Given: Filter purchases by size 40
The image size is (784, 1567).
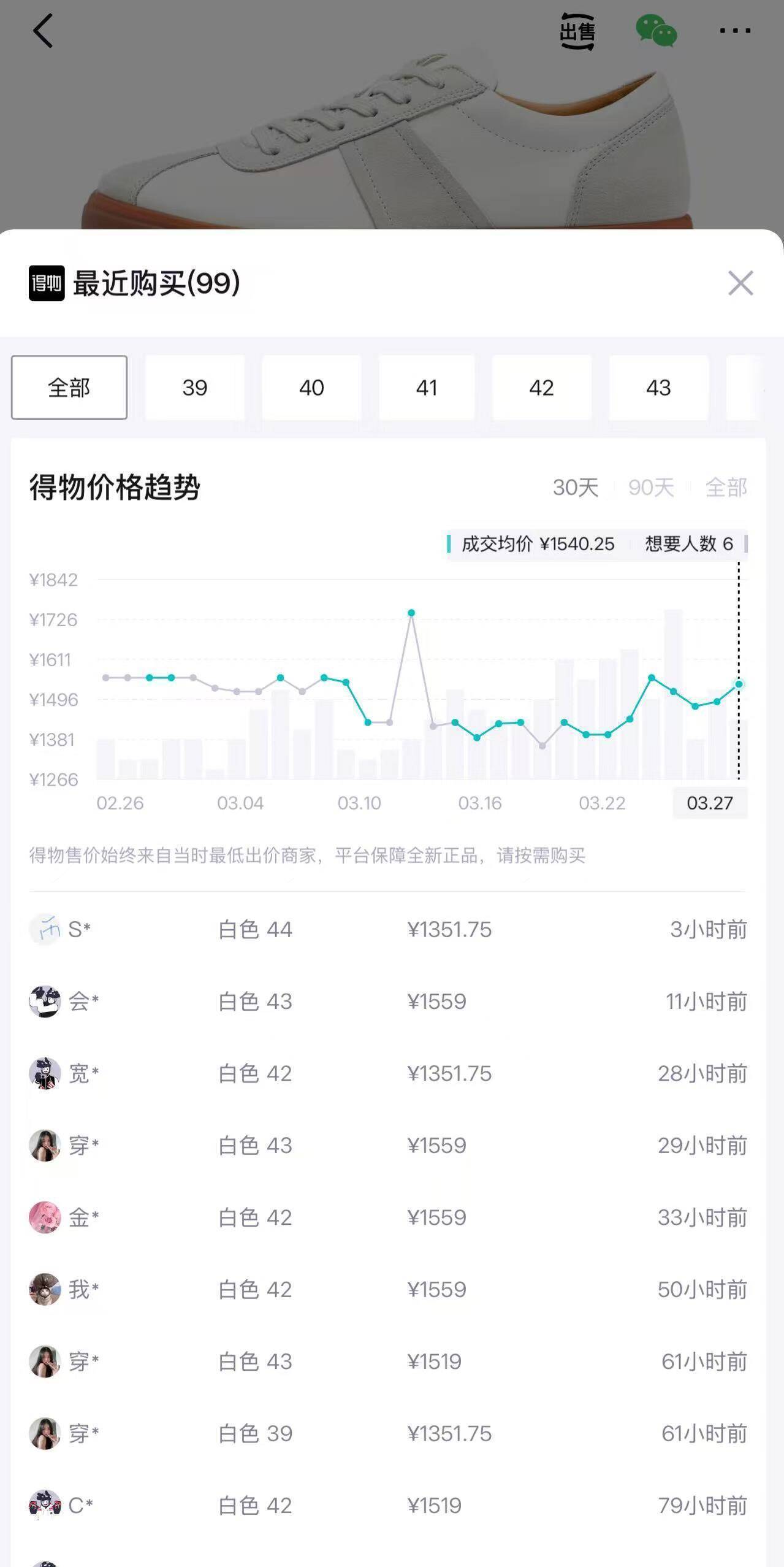Looking at the screenshot, I should pyautogui.click(x=311, y=388).
